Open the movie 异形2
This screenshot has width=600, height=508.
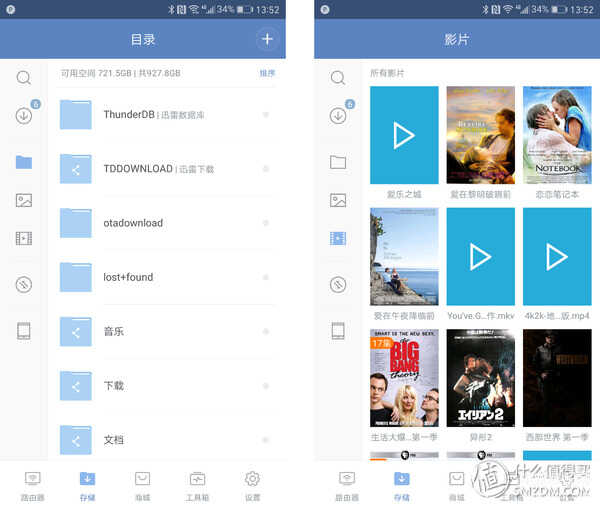click(x=480, y=378)
